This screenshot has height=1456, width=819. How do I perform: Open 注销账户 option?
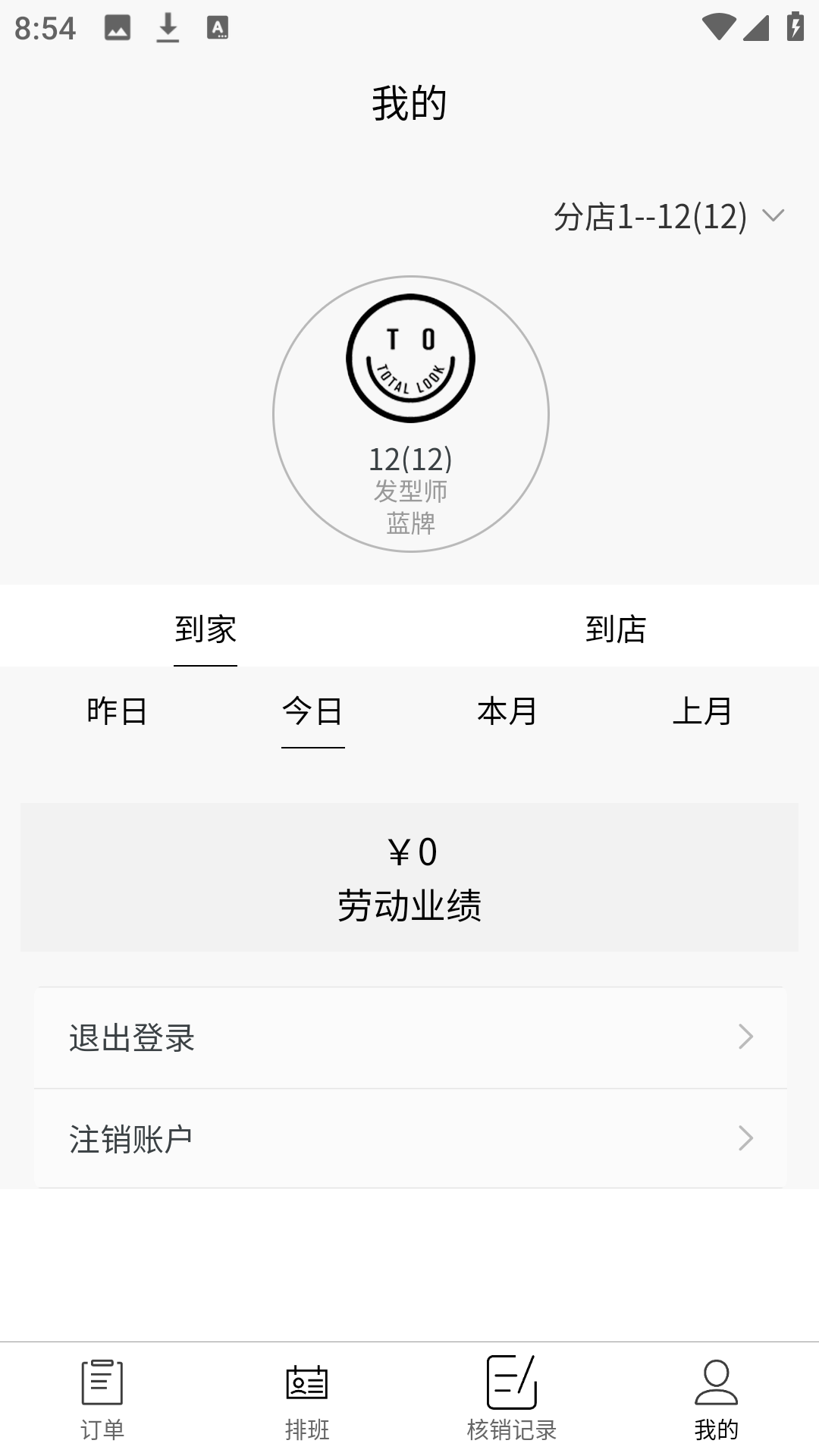pos(409,1139)
